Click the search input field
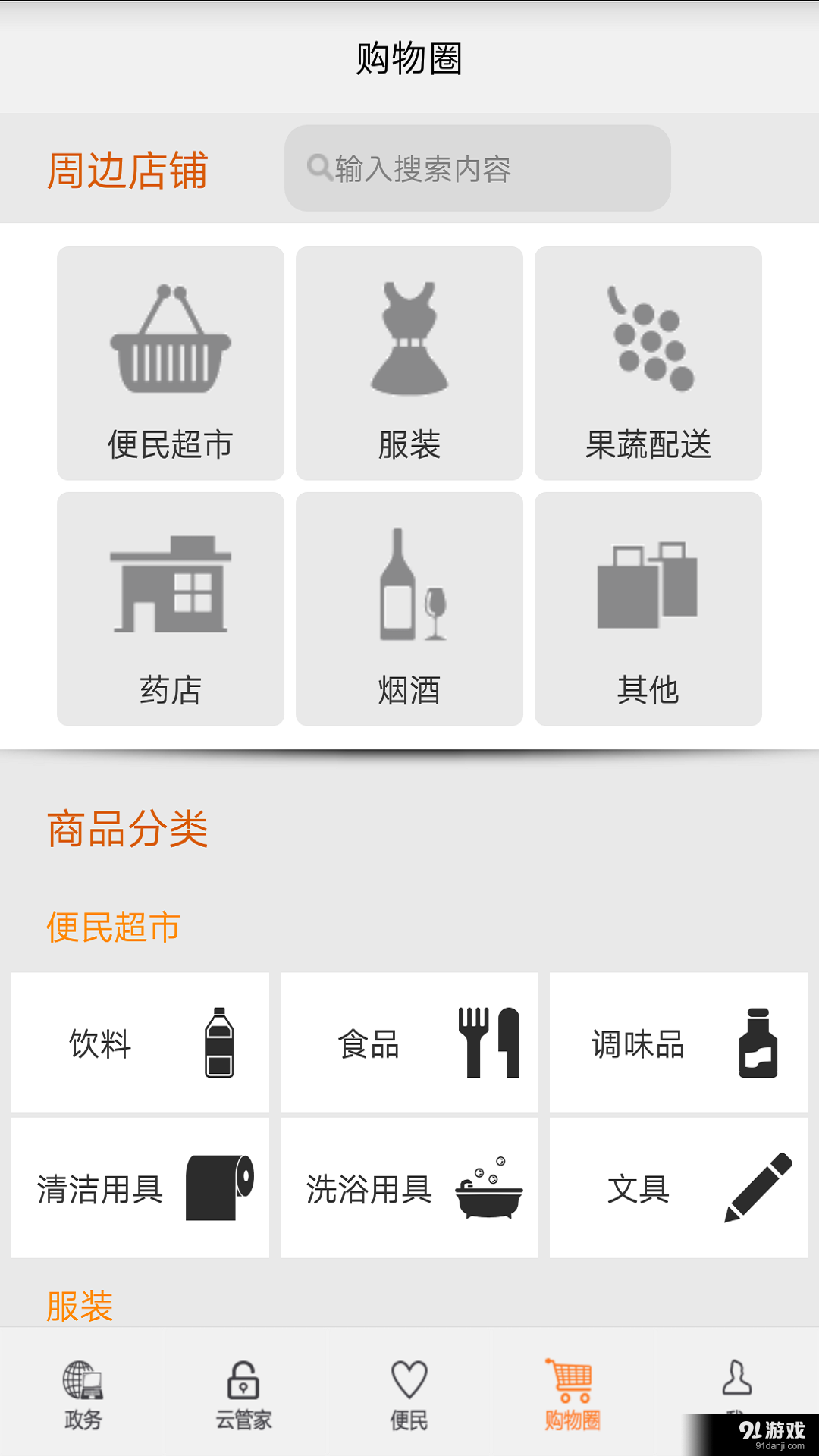Viewport: 819px width, 1456px height. [x=477, y=168]
